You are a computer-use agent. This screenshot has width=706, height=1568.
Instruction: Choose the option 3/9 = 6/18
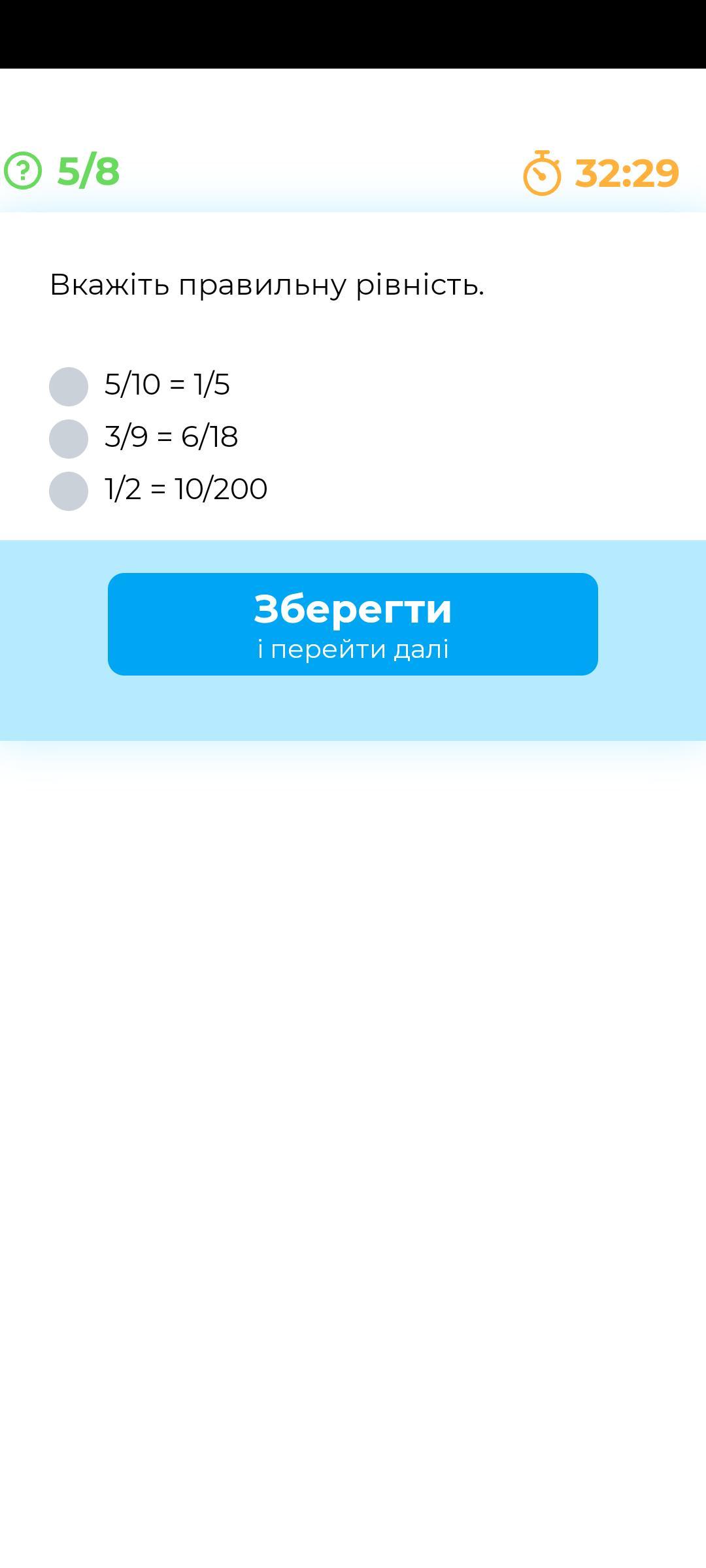(69, 438)
